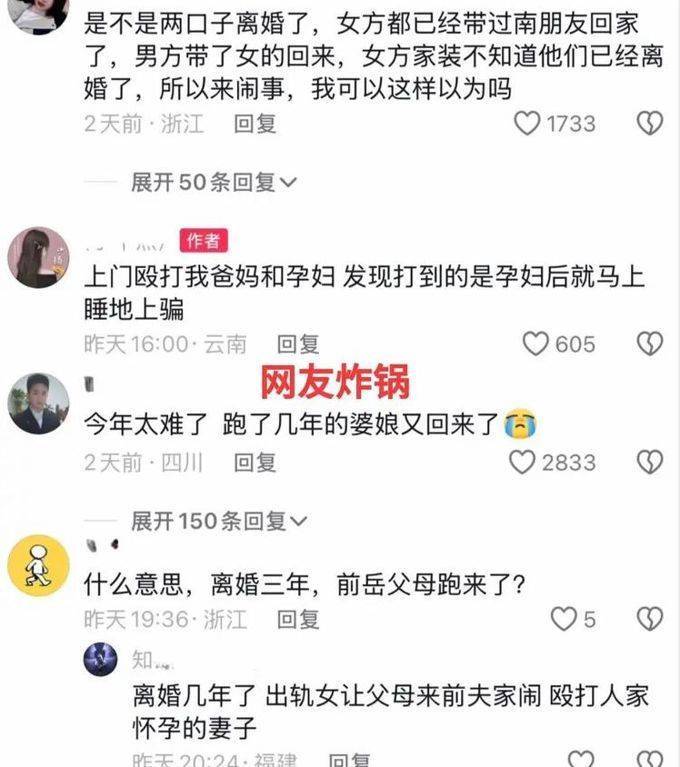Open the profile of the 今年太难了 commenter
Image resolution: width=680 pixels, height=767 pixels.
tap(38, 403)
